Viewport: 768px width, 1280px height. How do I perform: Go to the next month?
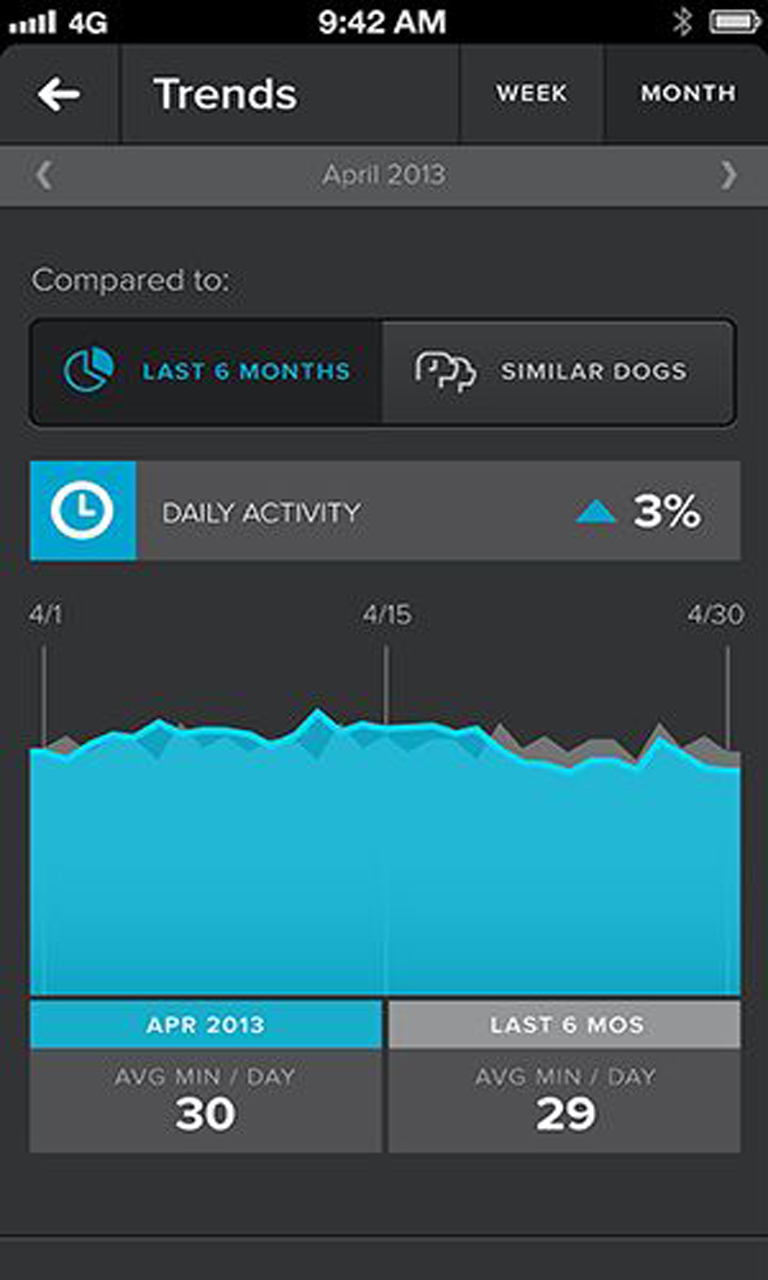click(728, 176)
